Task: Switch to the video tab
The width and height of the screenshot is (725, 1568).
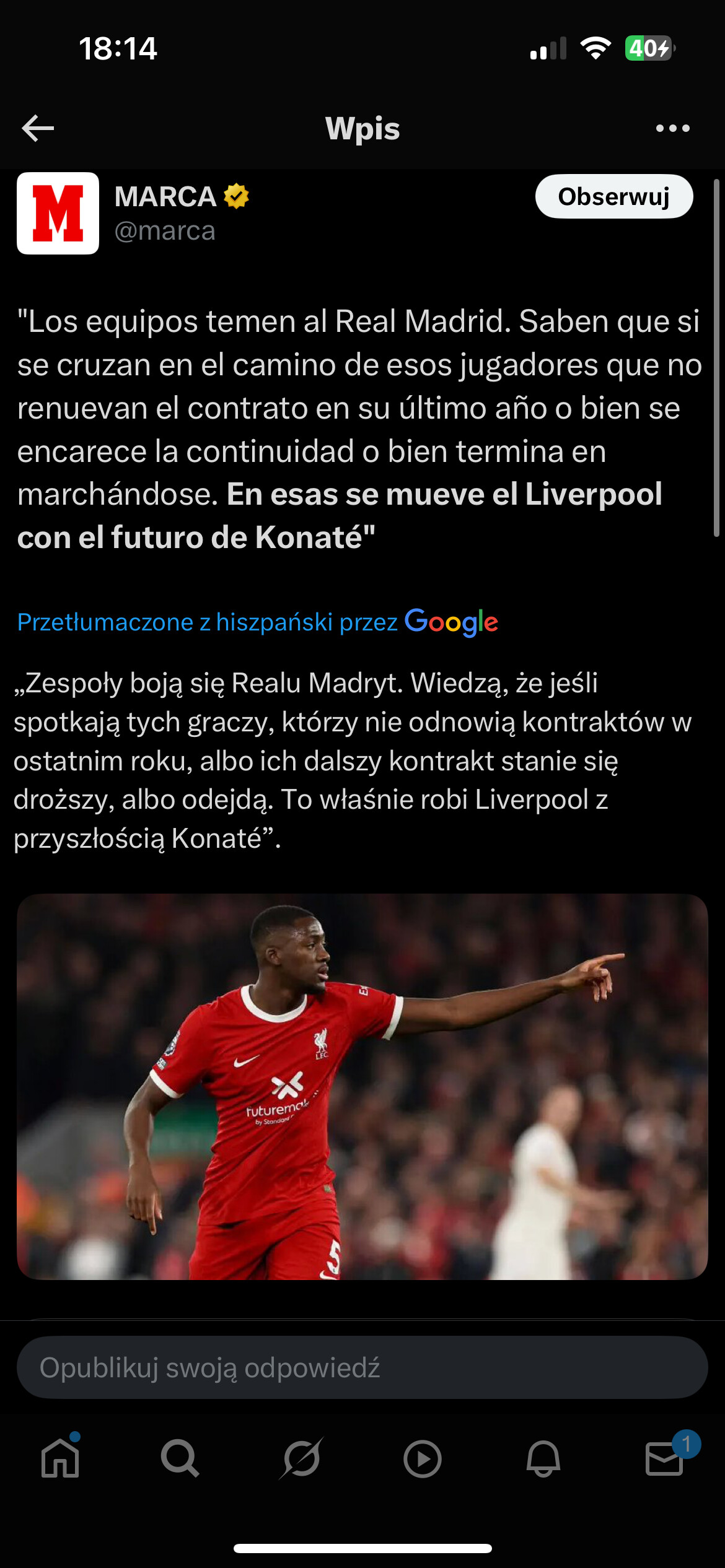Action: click(422, 1459)
